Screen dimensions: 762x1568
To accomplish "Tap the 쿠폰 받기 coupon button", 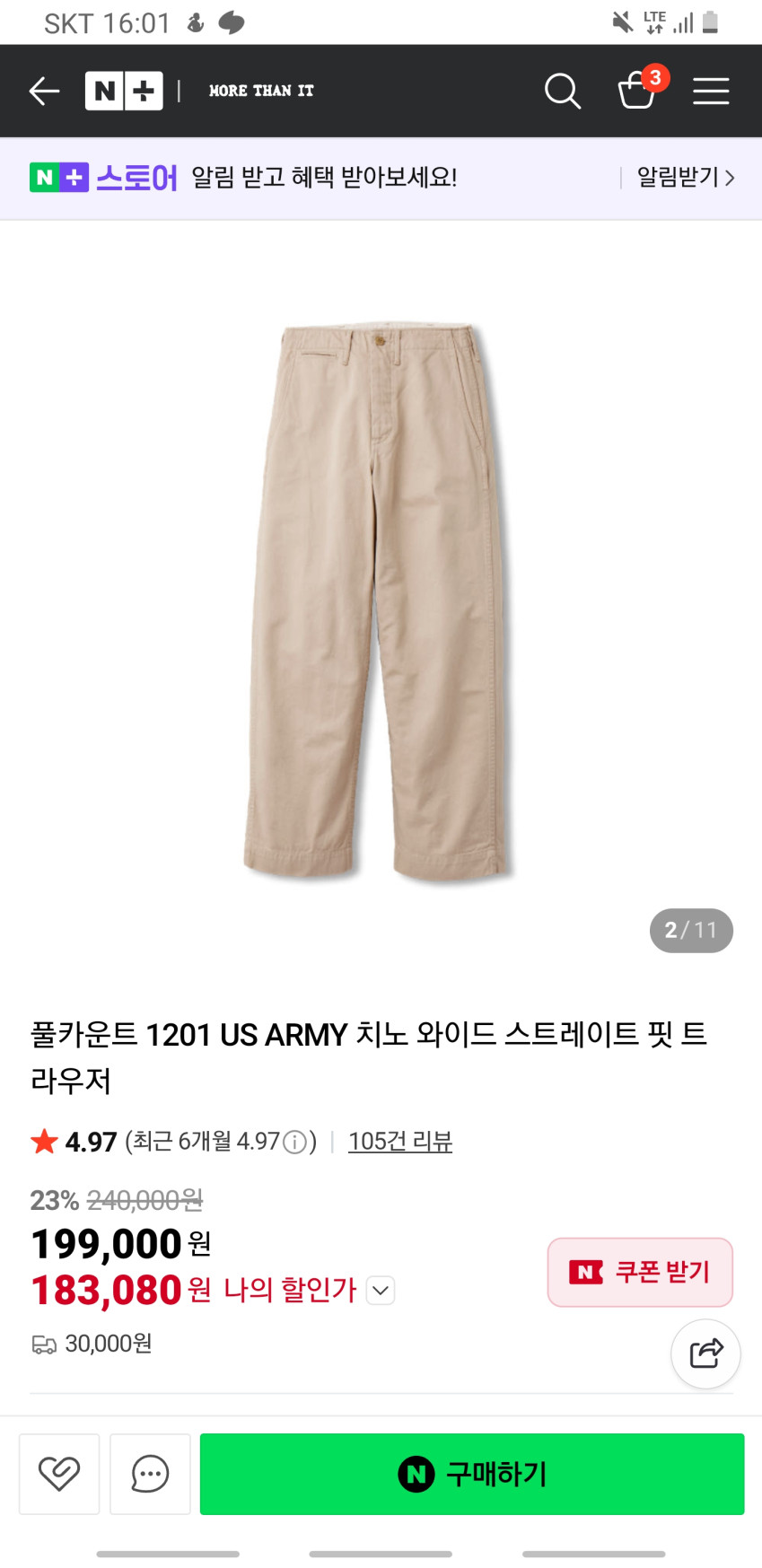I will [x=640, y=1272].
